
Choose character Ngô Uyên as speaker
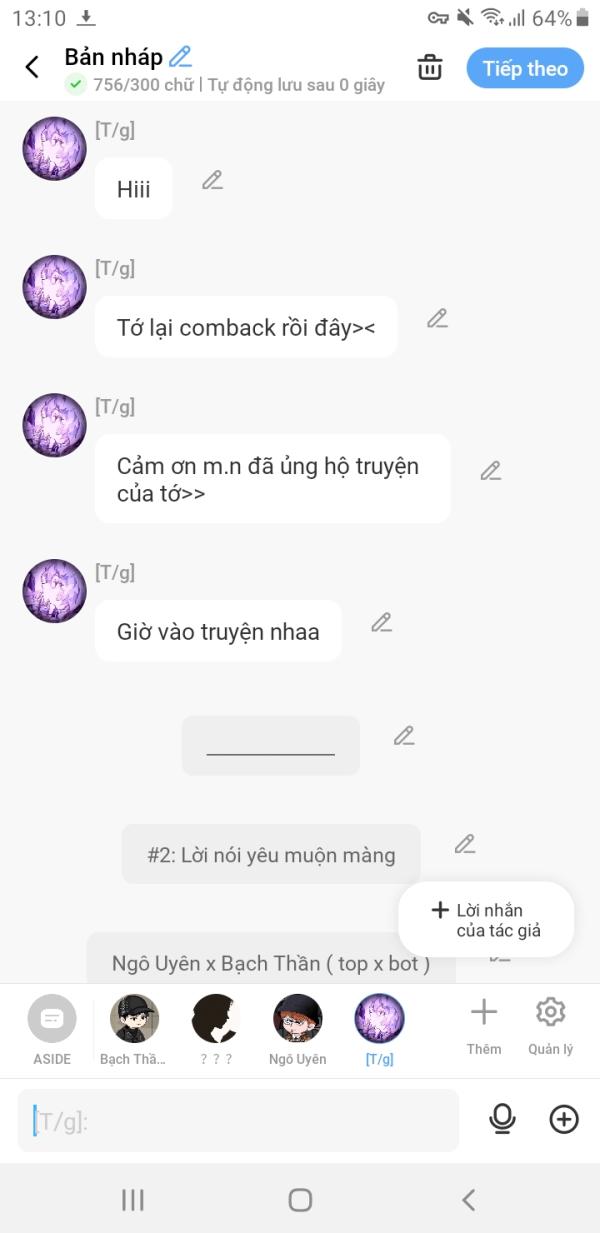coord(297,1029)
